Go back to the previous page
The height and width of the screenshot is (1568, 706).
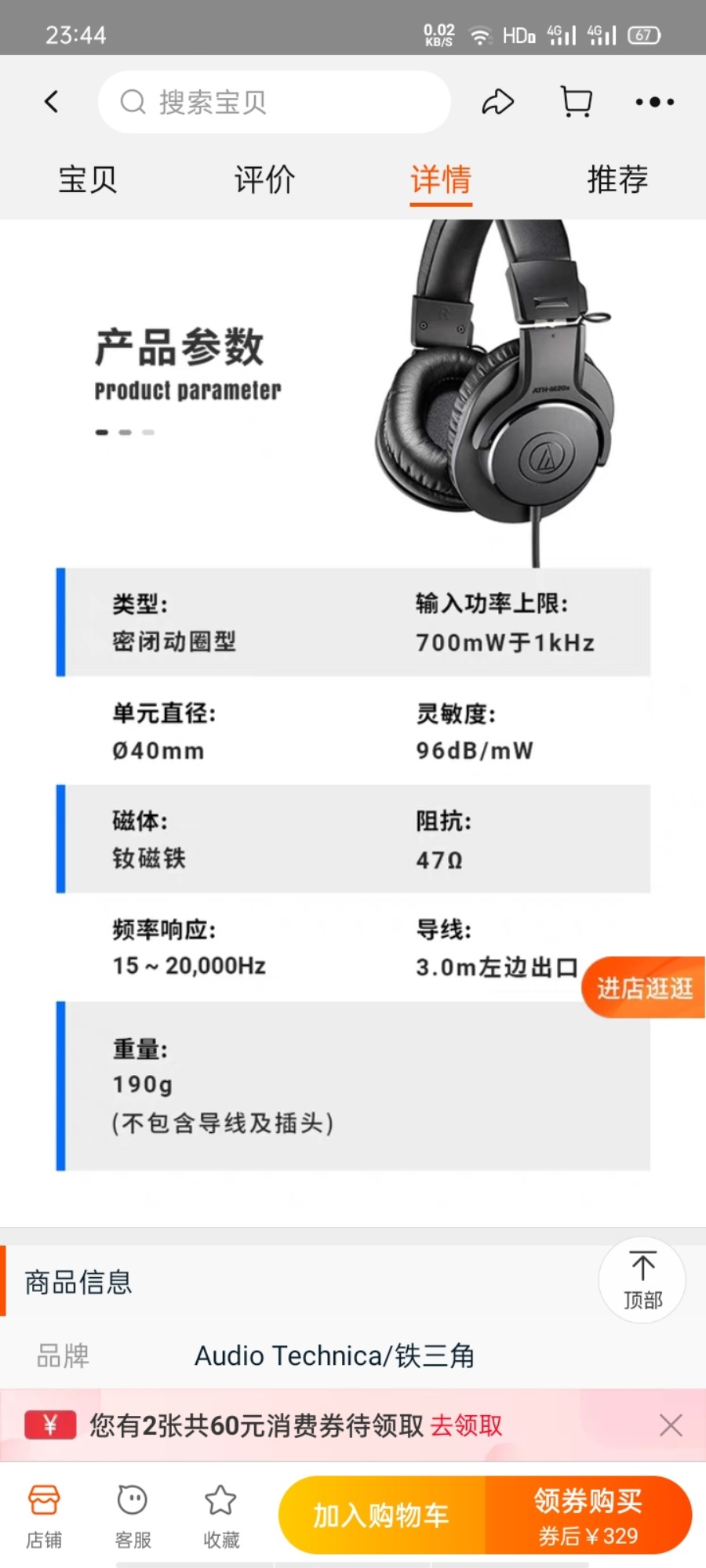52,101
